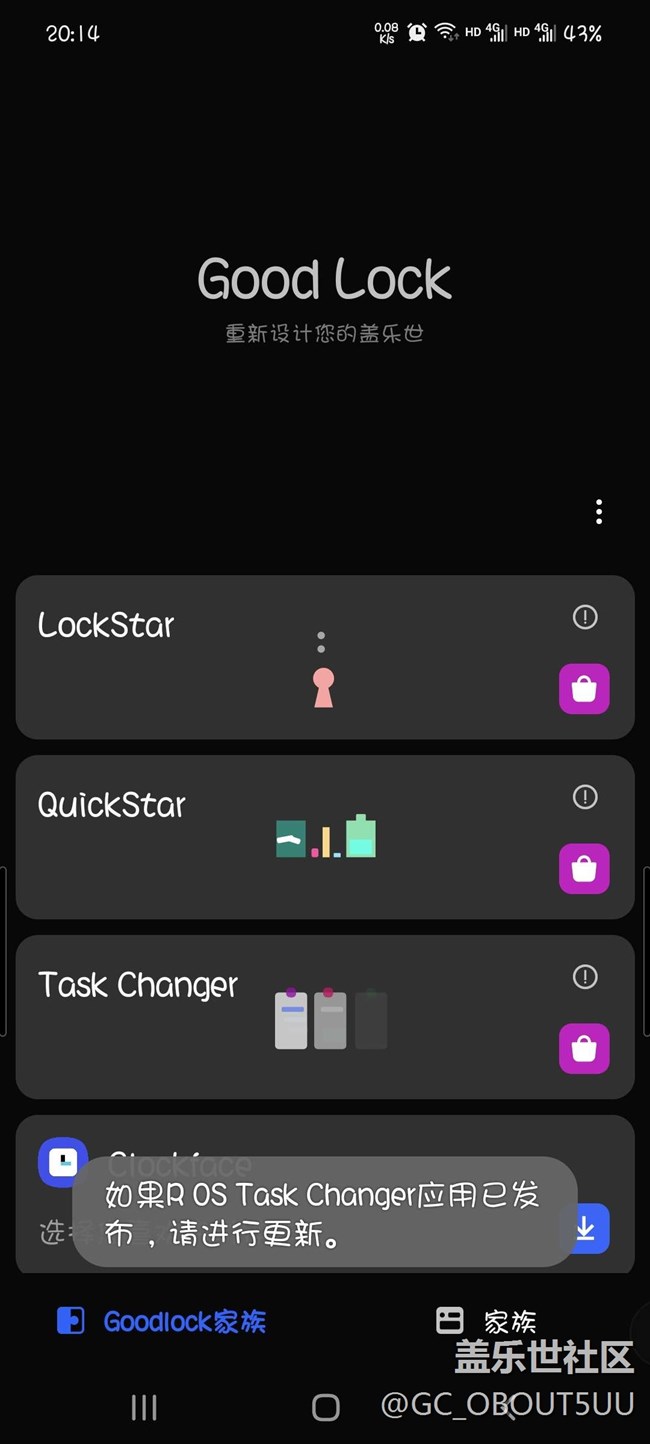View the Task Changer info icon
This screenshot has height=1444, width=650.
pos(585,977)
